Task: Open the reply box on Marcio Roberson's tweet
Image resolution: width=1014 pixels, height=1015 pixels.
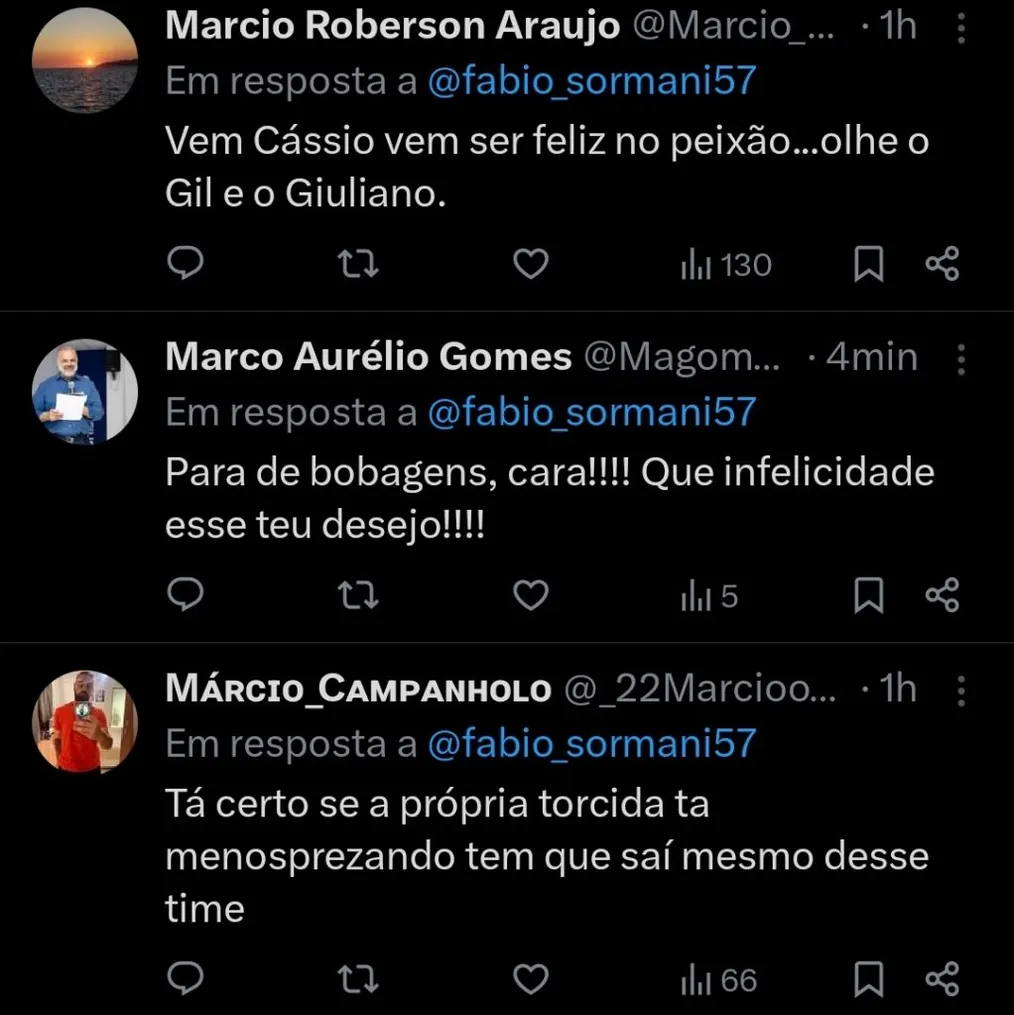Action: coord(185,264)
